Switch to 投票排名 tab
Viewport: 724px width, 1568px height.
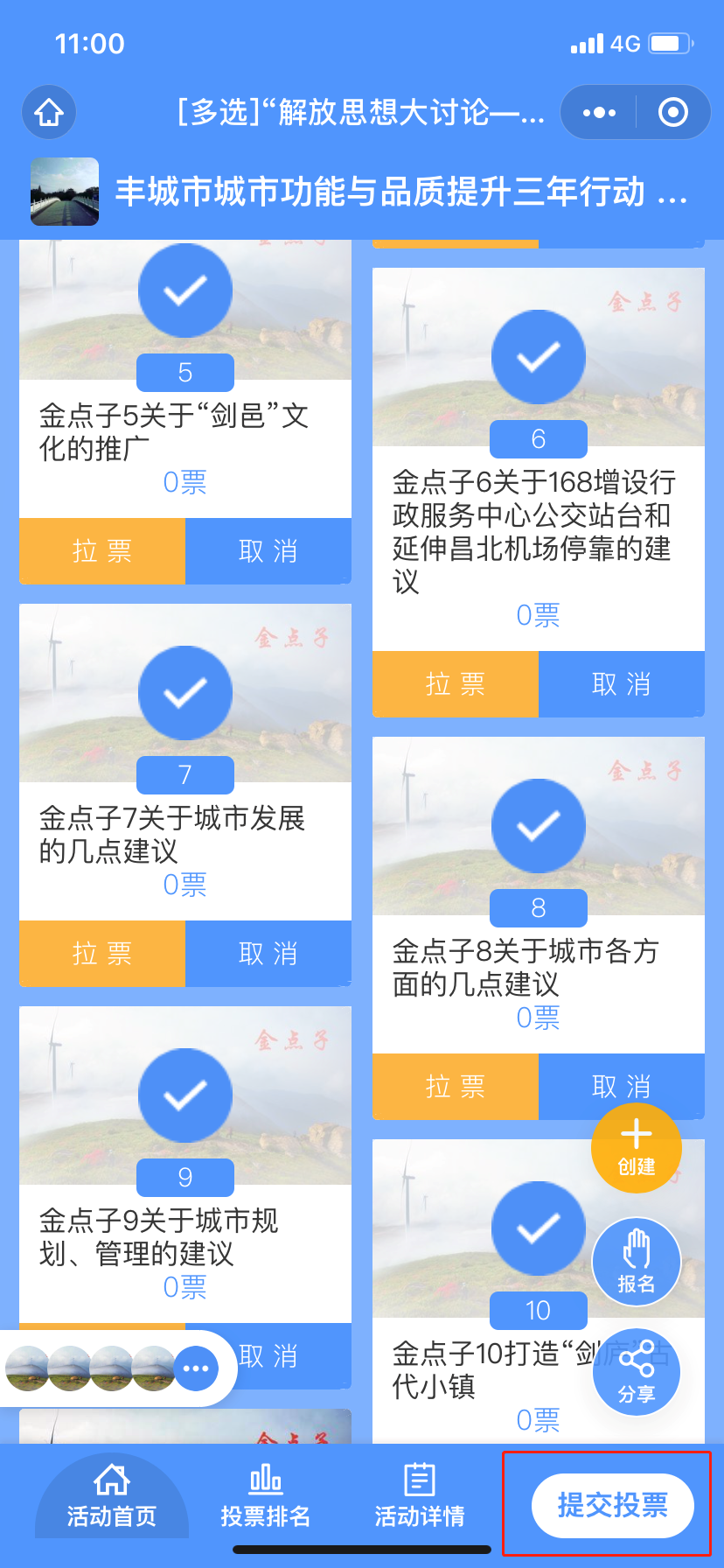pyautogui.click(x=266, y=1496)
